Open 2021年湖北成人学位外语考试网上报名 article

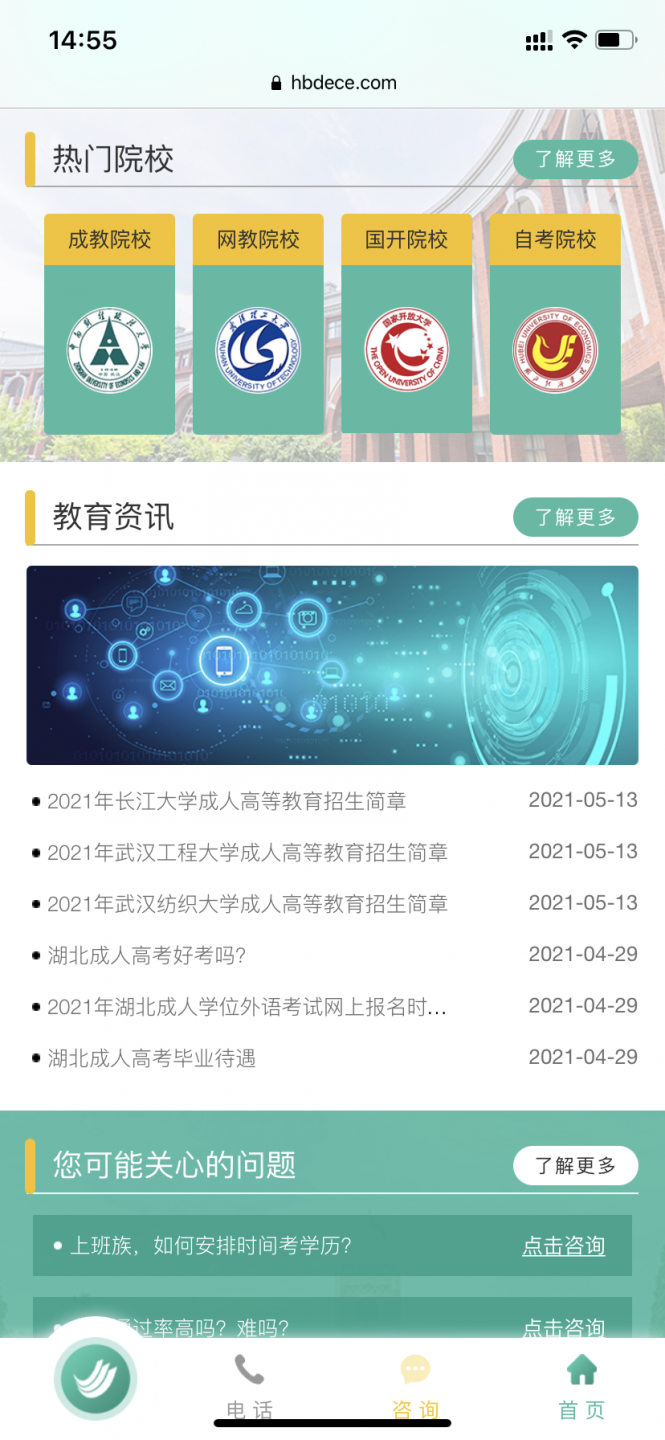(x=246, y=1007)
